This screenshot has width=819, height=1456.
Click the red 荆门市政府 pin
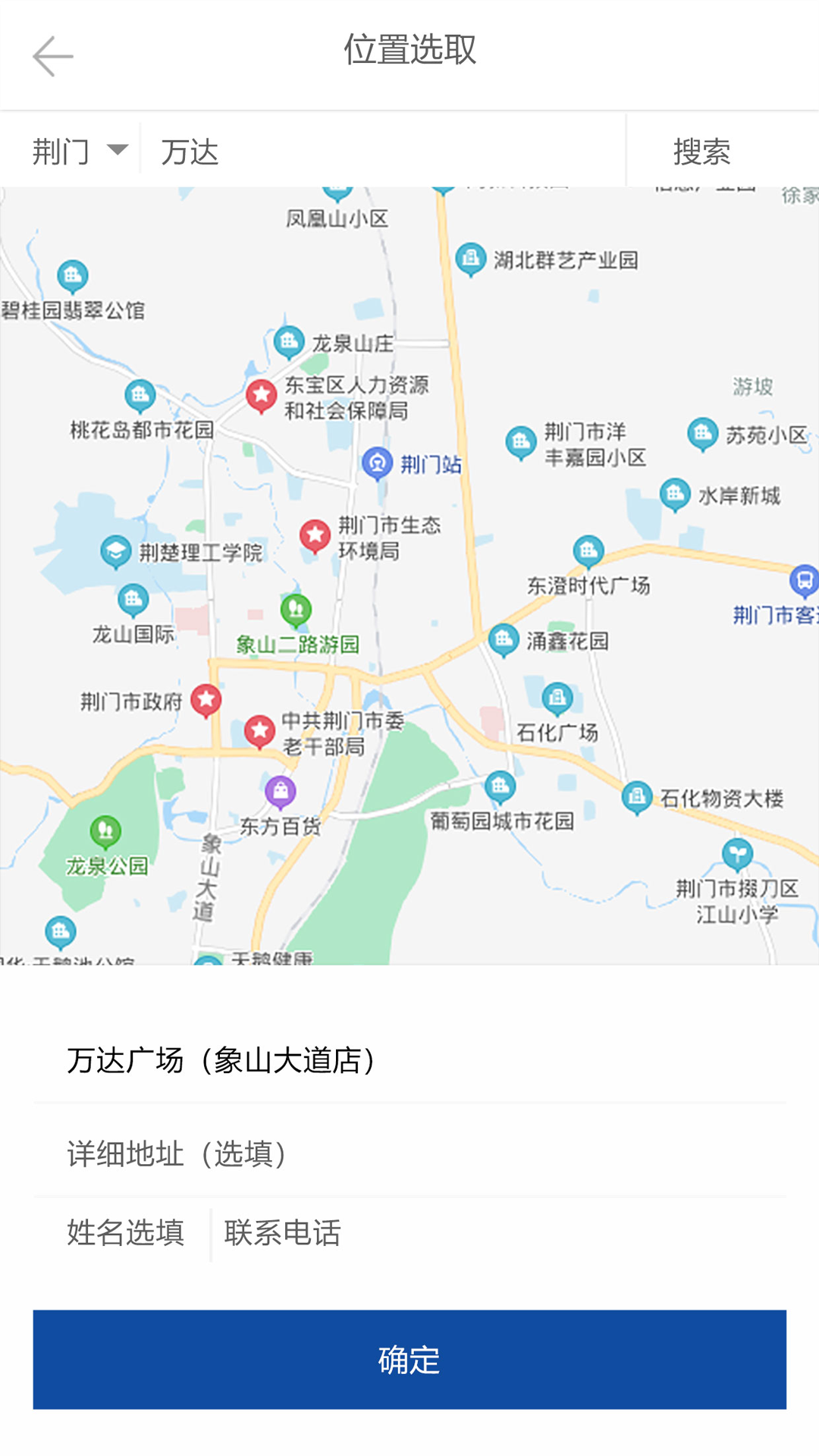point(206,698)
